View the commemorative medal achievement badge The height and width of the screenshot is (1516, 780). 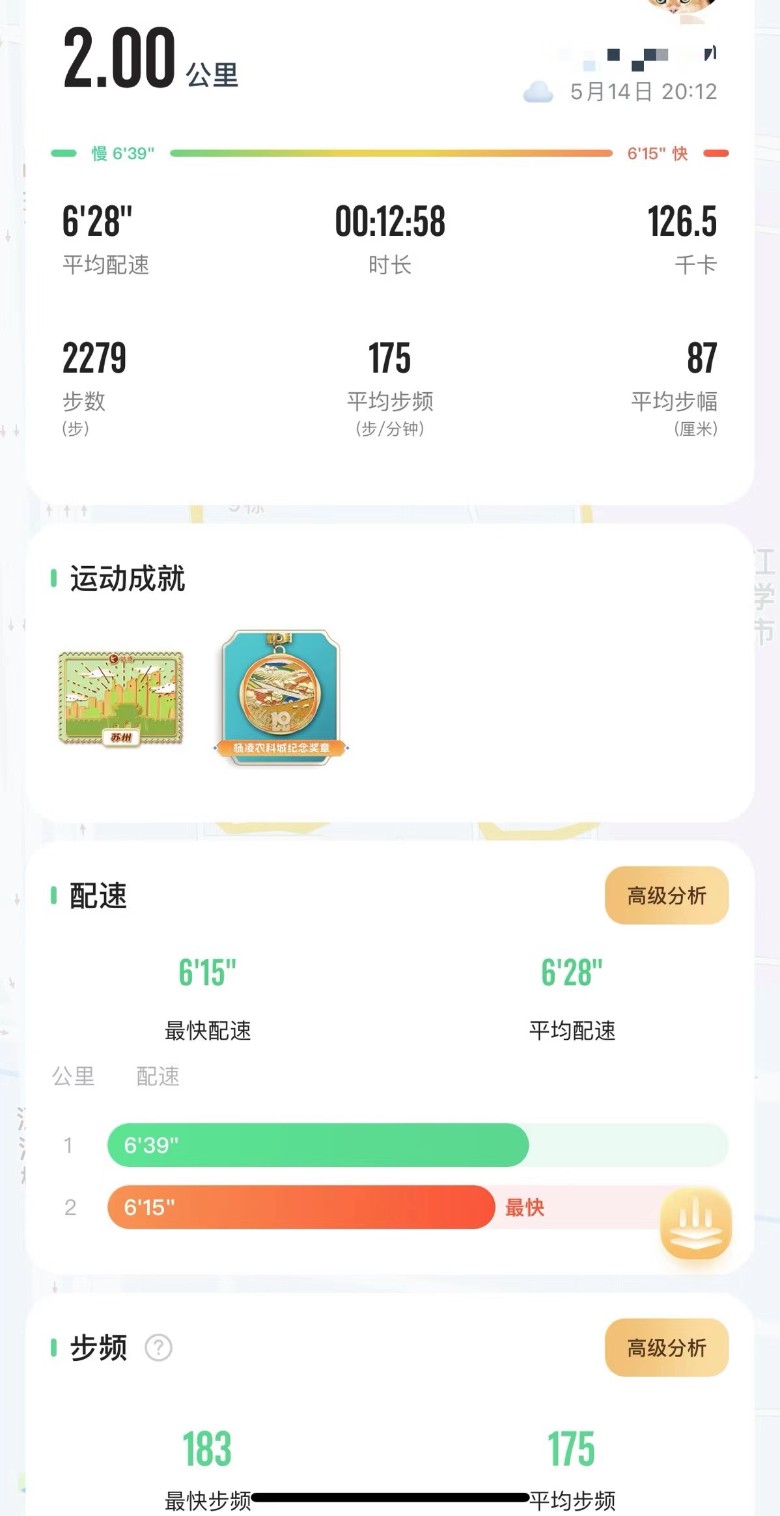coord(281,697)
